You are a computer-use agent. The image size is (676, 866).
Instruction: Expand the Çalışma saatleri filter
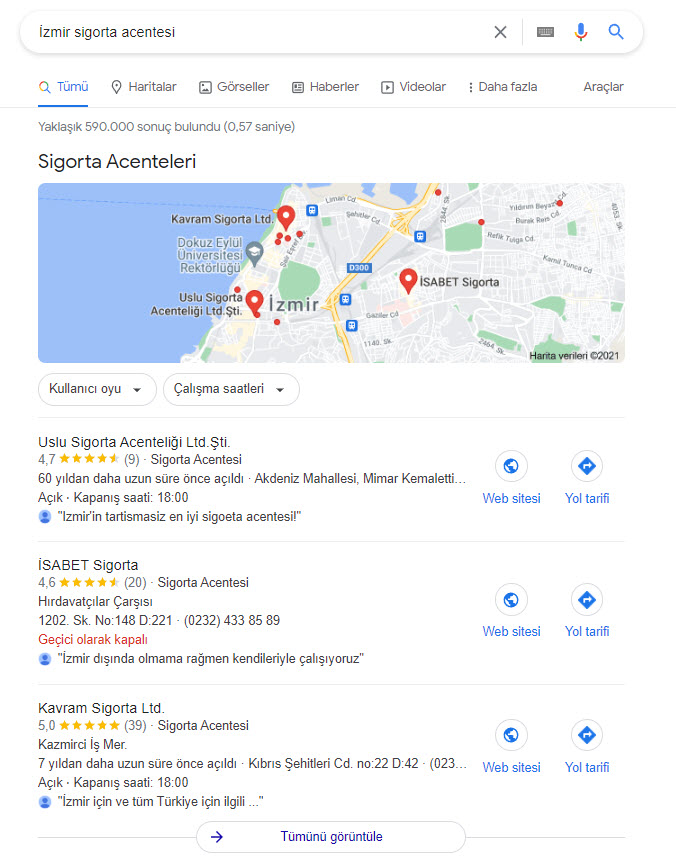230,389
